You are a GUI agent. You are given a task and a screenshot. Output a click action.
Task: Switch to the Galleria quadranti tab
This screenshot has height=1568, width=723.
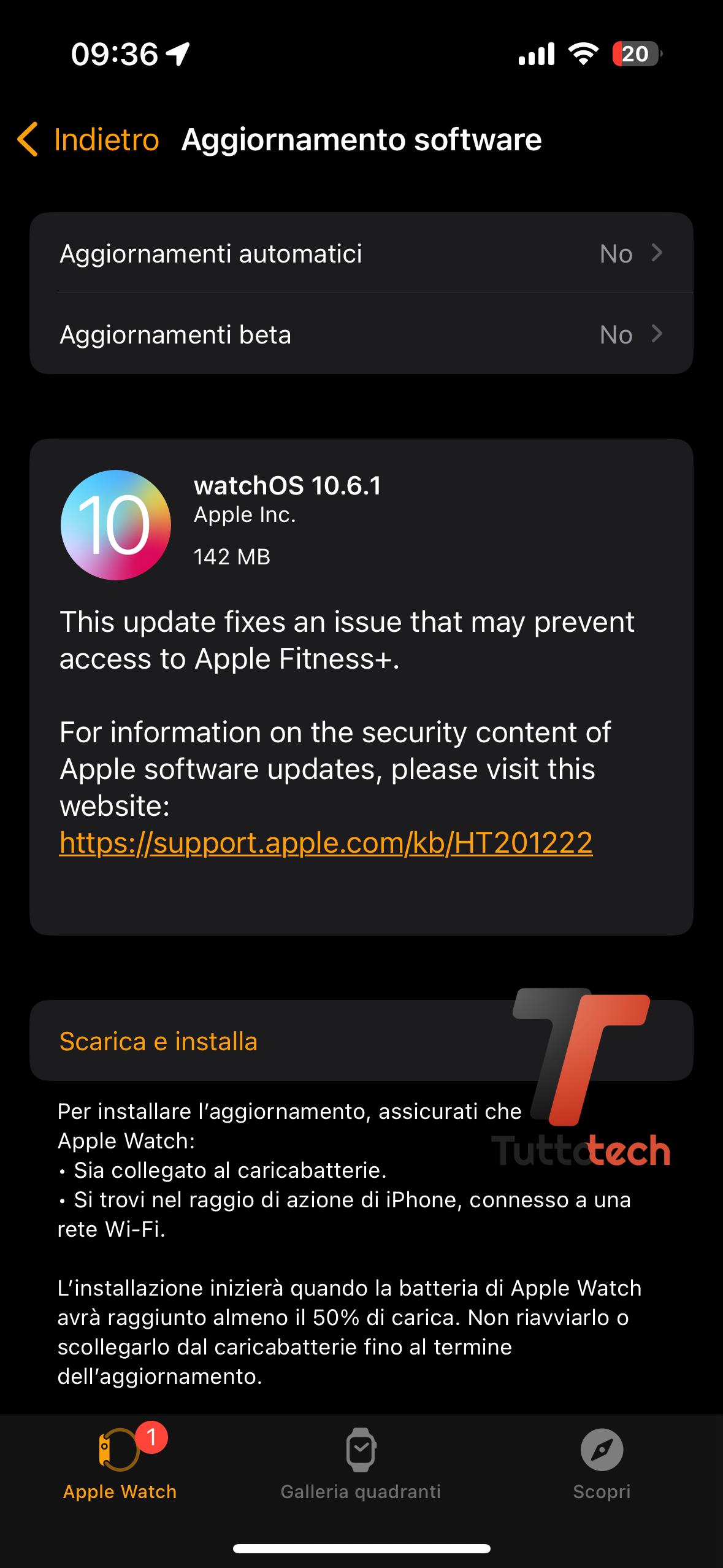click(x=361, y=1465)
